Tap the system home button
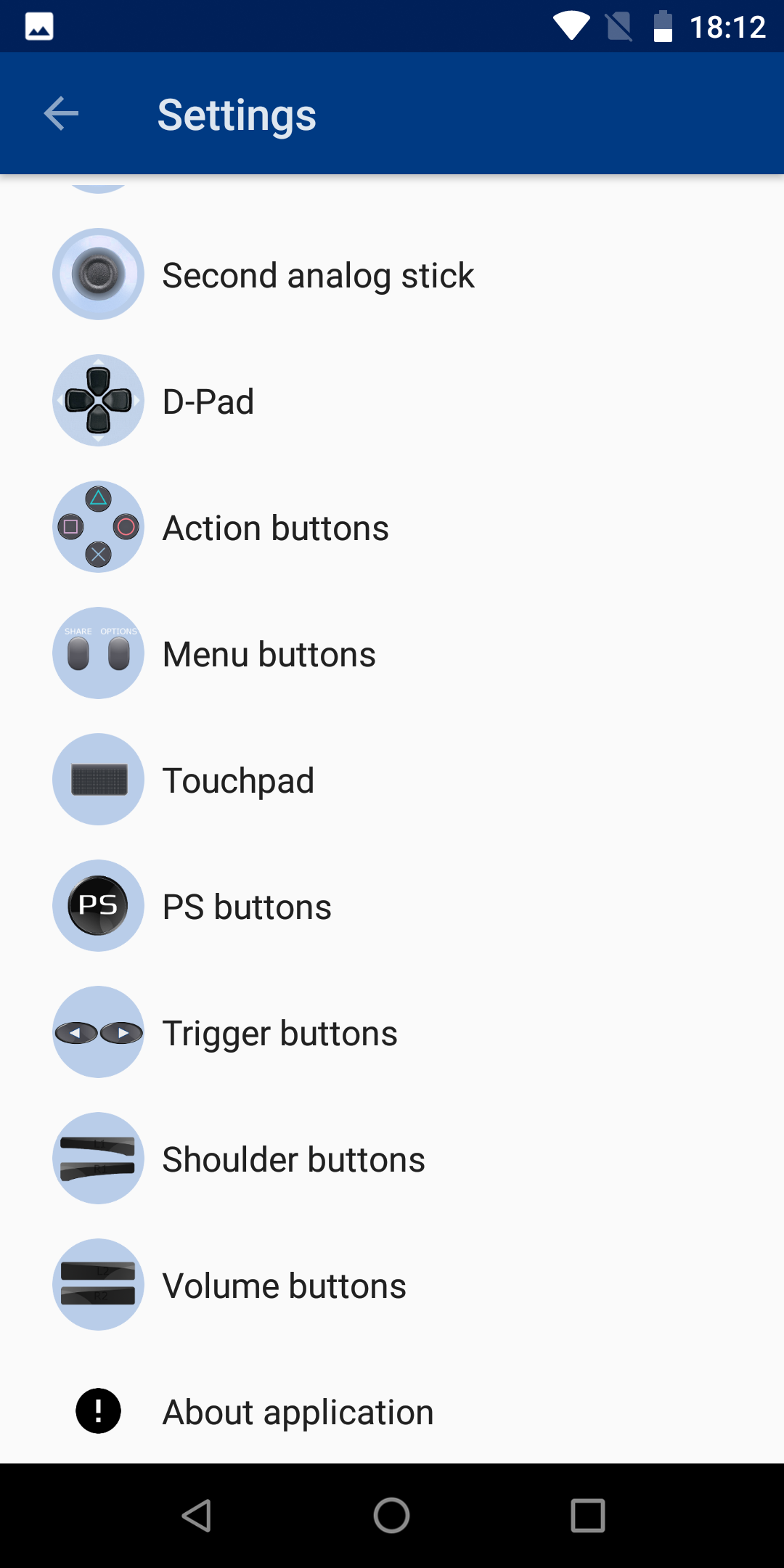 (392, 1516)
